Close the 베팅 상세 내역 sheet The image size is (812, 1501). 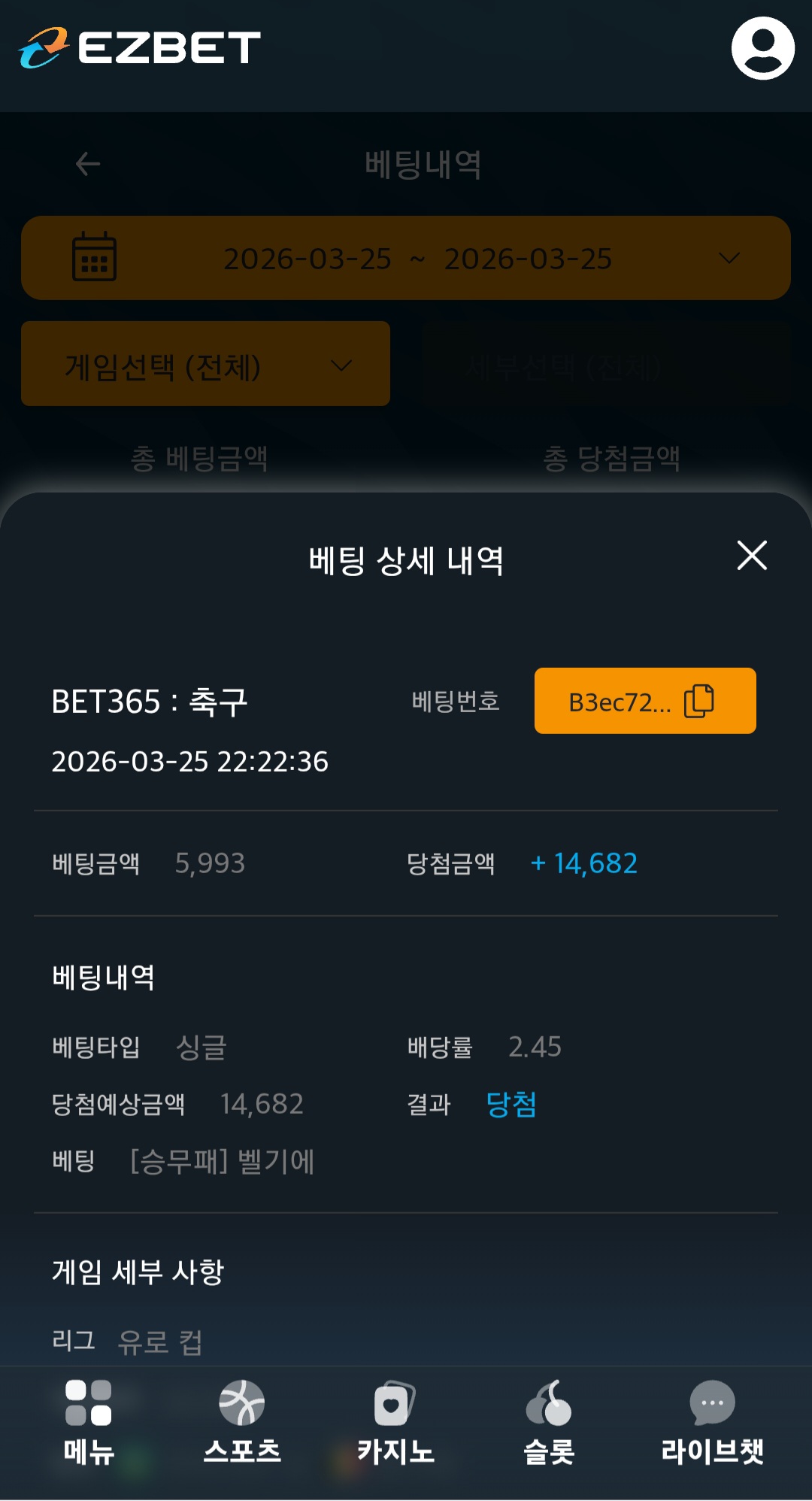[752, 556]
